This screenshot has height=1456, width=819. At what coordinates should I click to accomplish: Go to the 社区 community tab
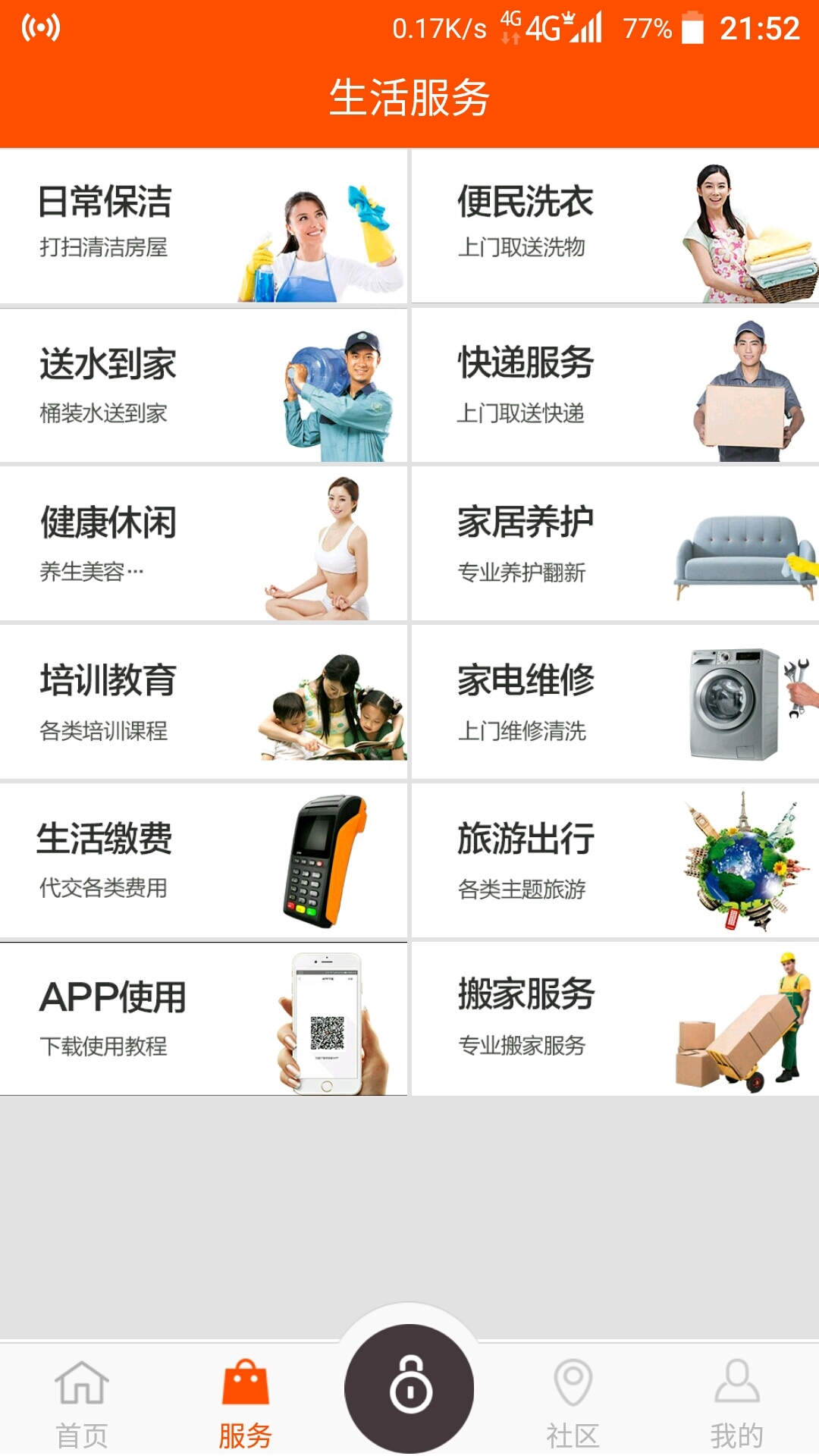tap(573, 1403)
